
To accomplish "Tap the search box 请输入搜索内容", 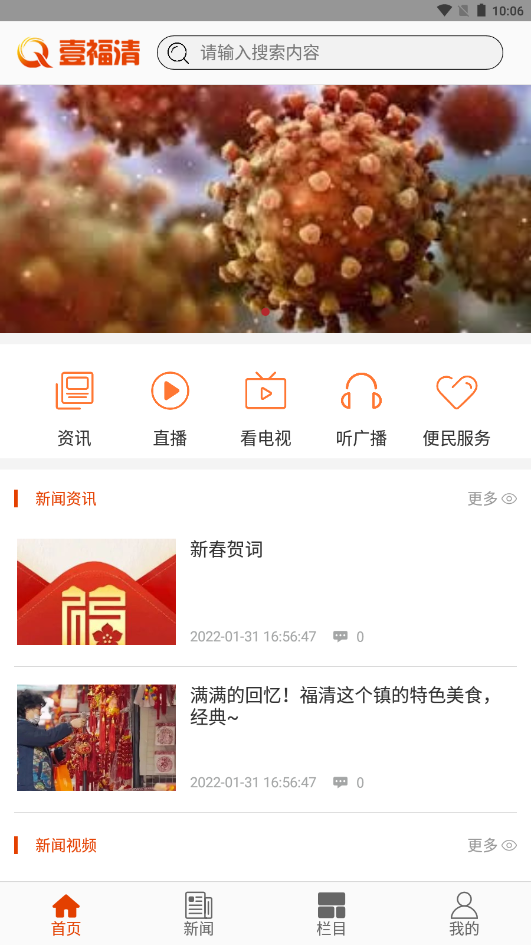I will coord(330,52).
